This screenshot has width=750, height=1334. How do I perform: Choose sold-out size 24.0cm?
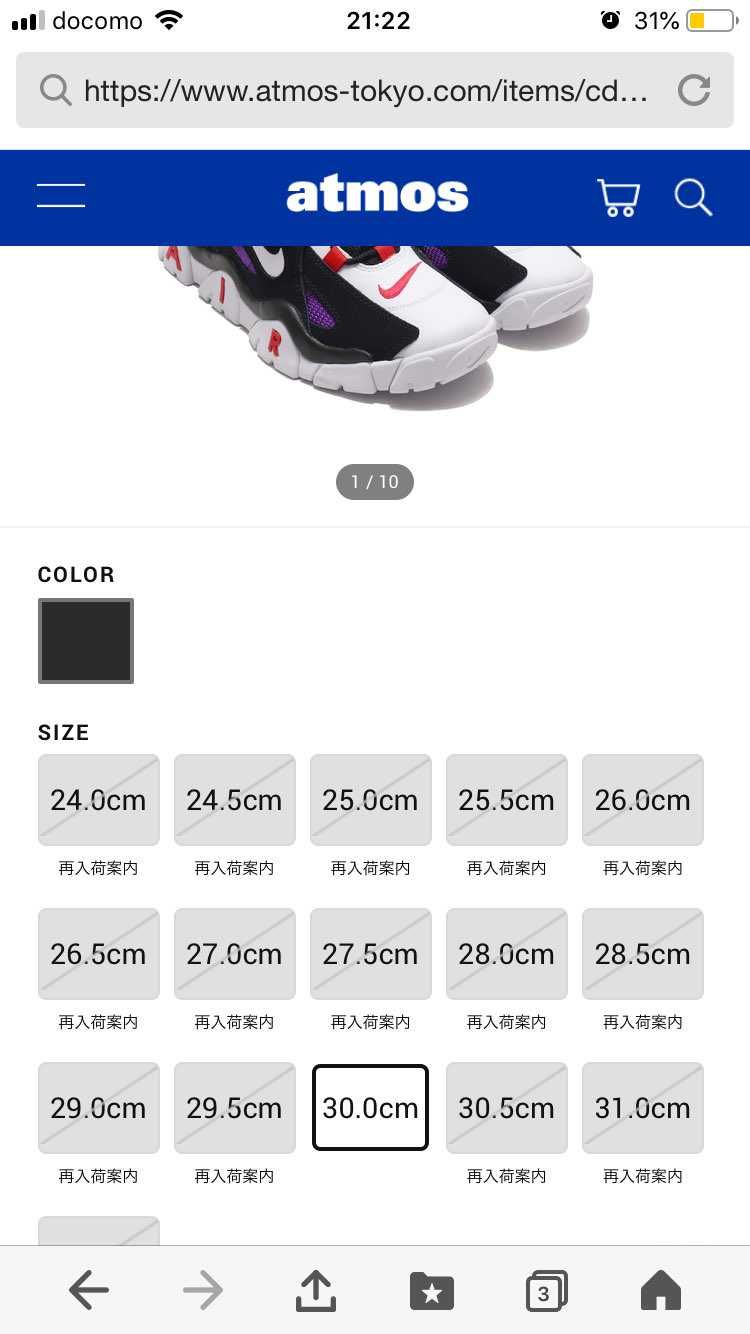(98, 800)
